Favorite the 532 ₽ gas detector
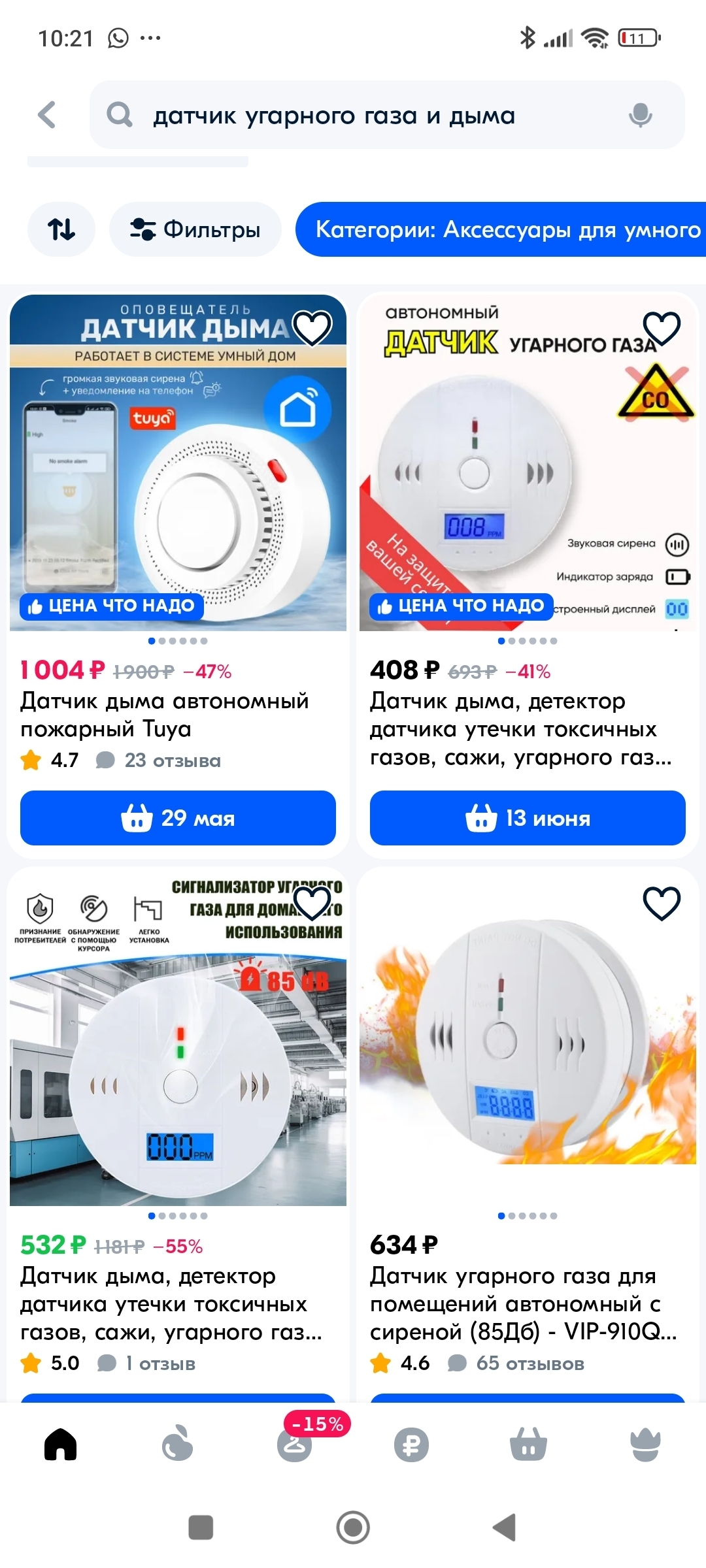Image resolution: width=706 pixels, height=1568 pixels. pyautogui.click(x=312, y=904)
